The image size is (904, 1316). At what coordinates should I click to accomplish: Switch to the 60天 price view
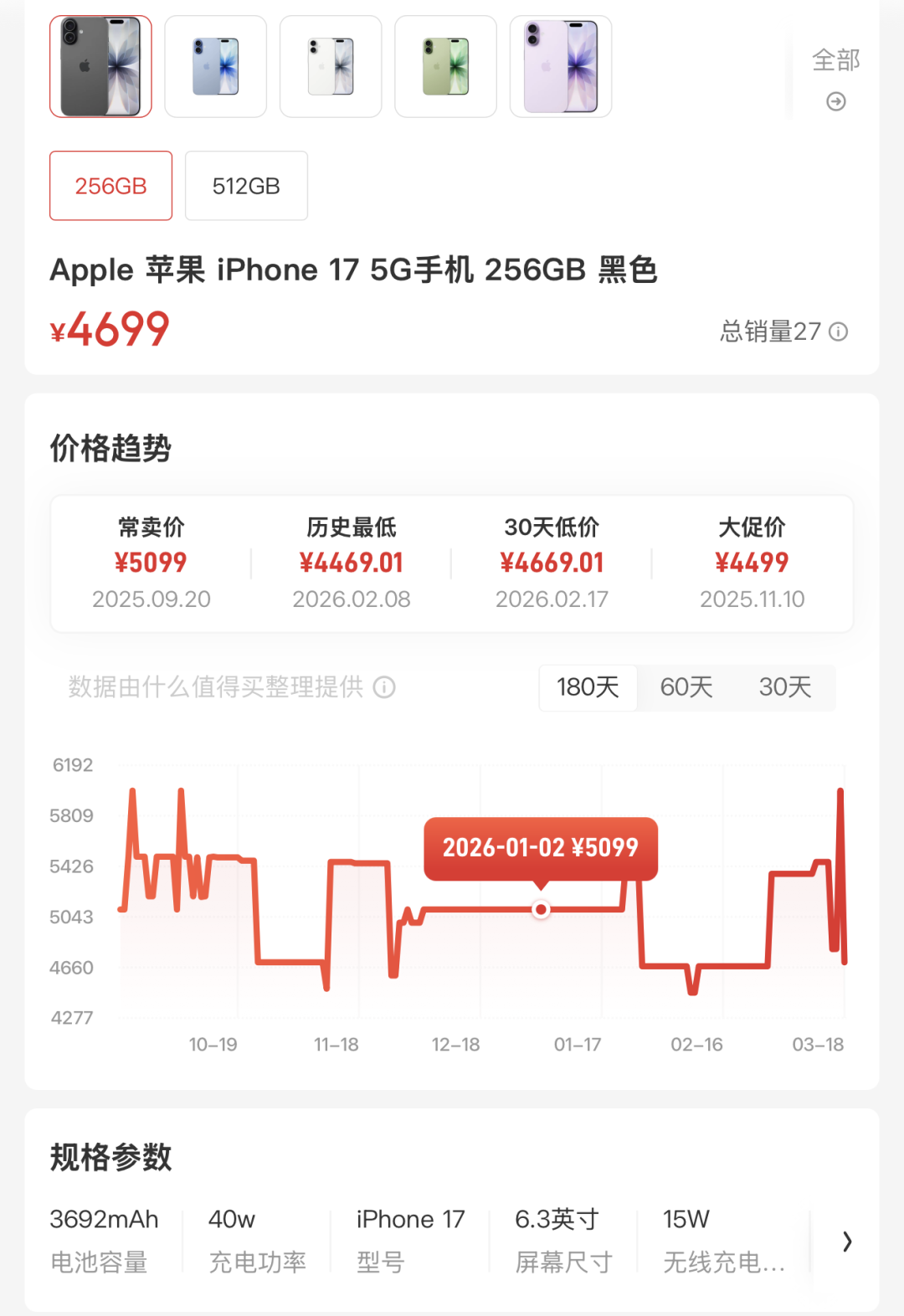coord(686,687)
